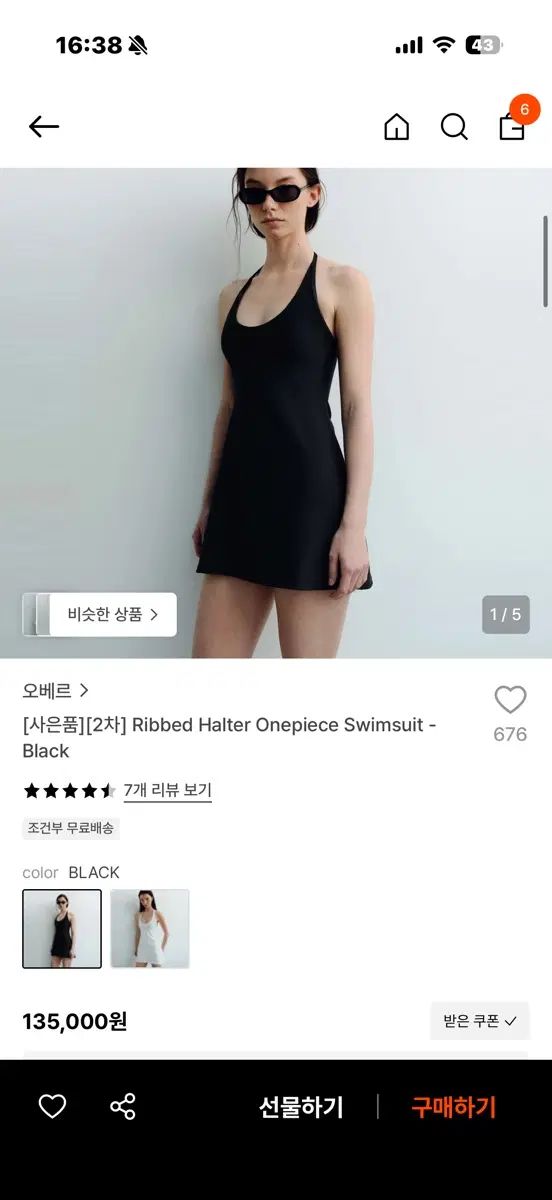Tap 구매하기 to purchase
The height and width of the screenshot is (1200, 552).
tap(454, 1107)
